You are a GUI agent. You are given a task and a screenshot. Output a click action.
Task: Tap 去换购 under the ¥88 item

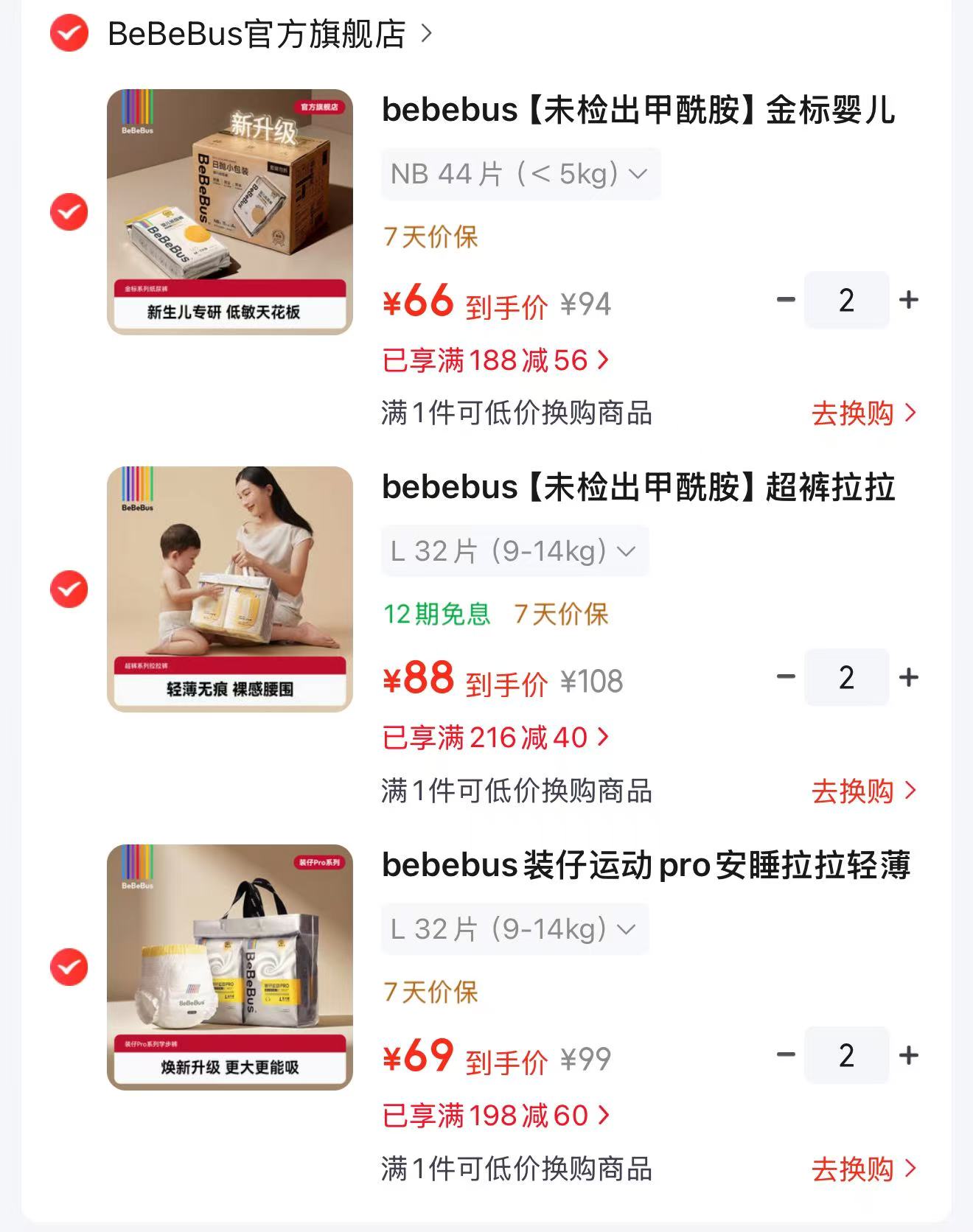pos(864,791)
